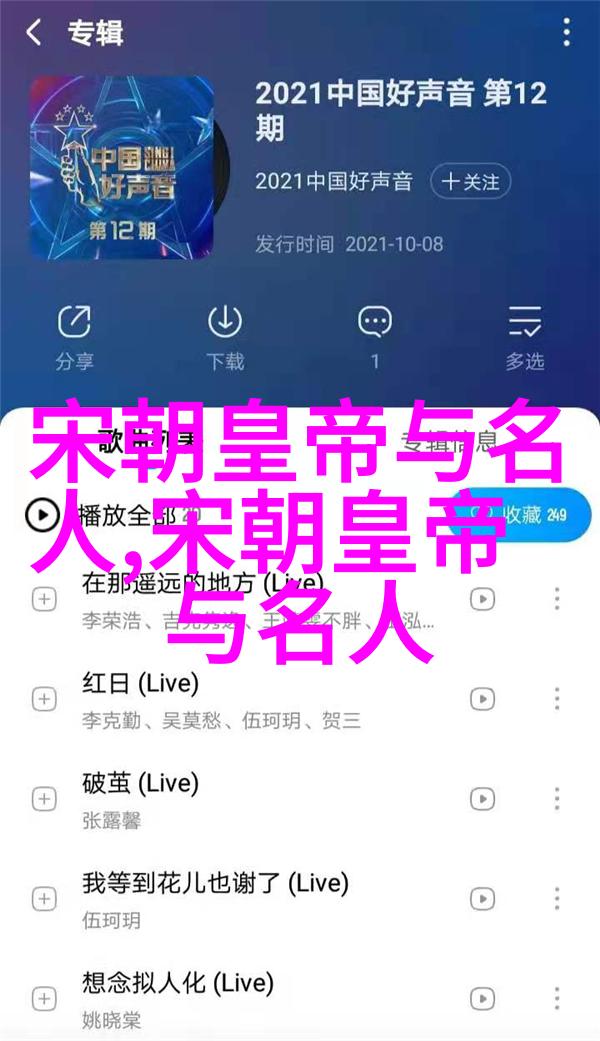Open more options for 破茧 (Live)
This screenshot has width=600, height=1041.
[557, 799]
